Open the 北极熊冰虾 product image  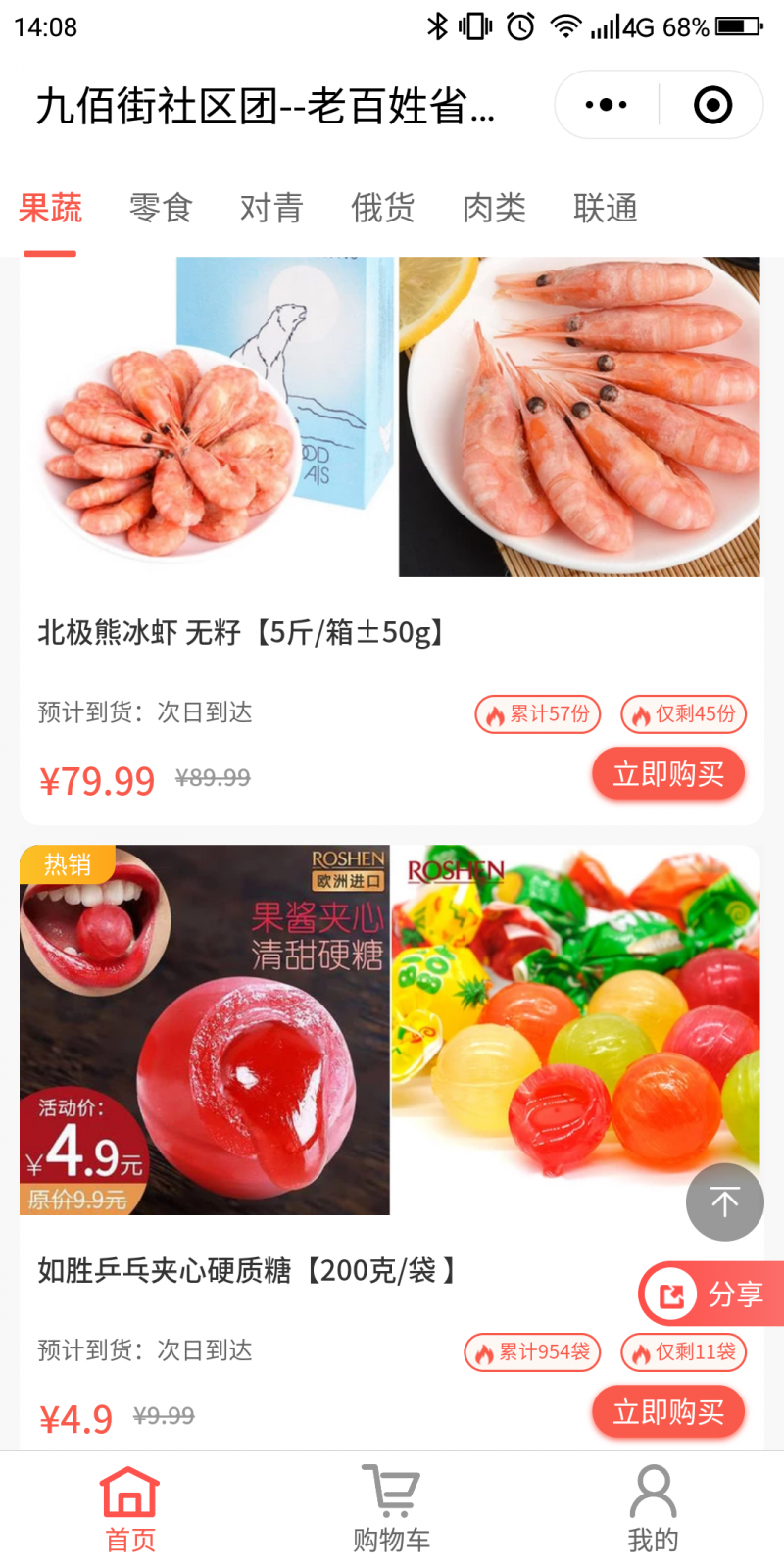(x=390, y=416)
